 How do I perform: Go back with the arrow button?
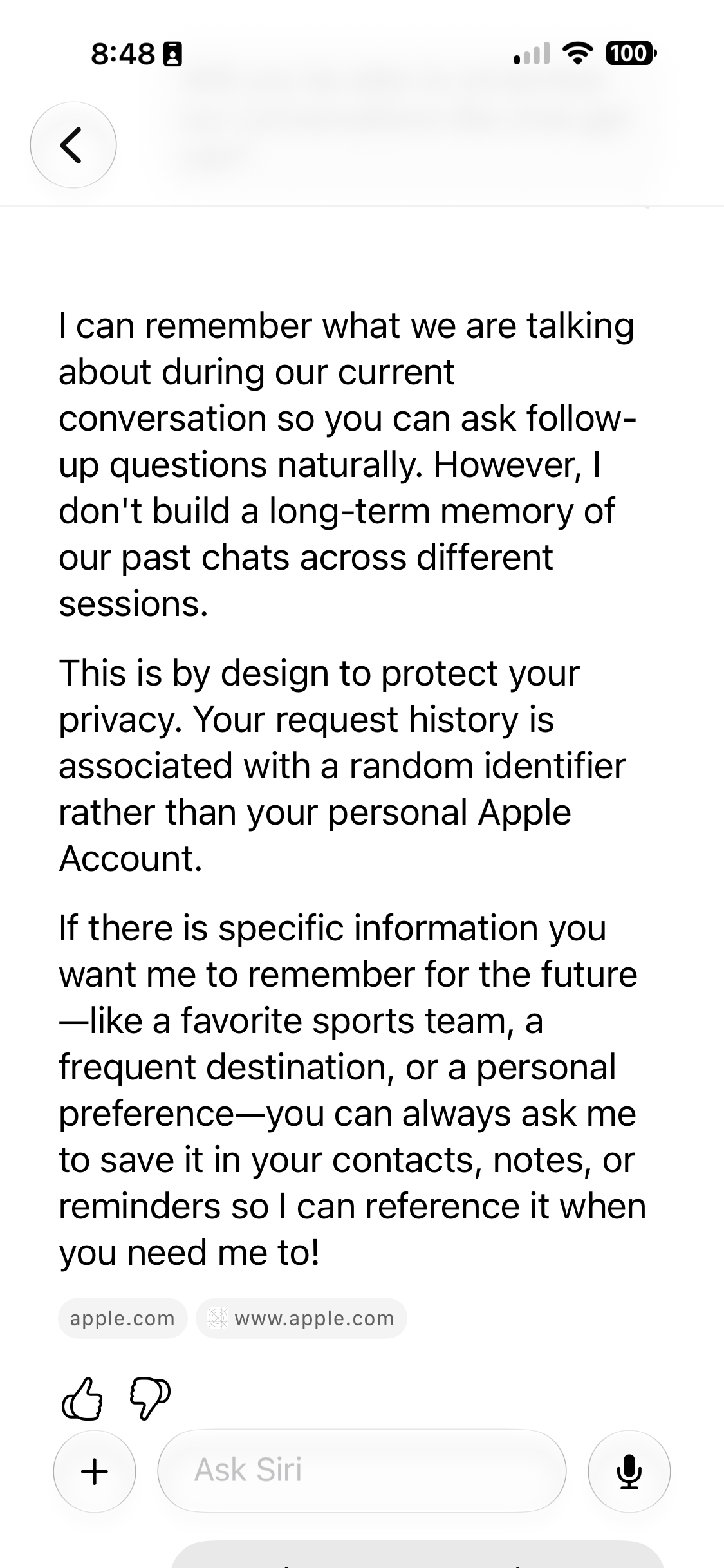point(73,145)
